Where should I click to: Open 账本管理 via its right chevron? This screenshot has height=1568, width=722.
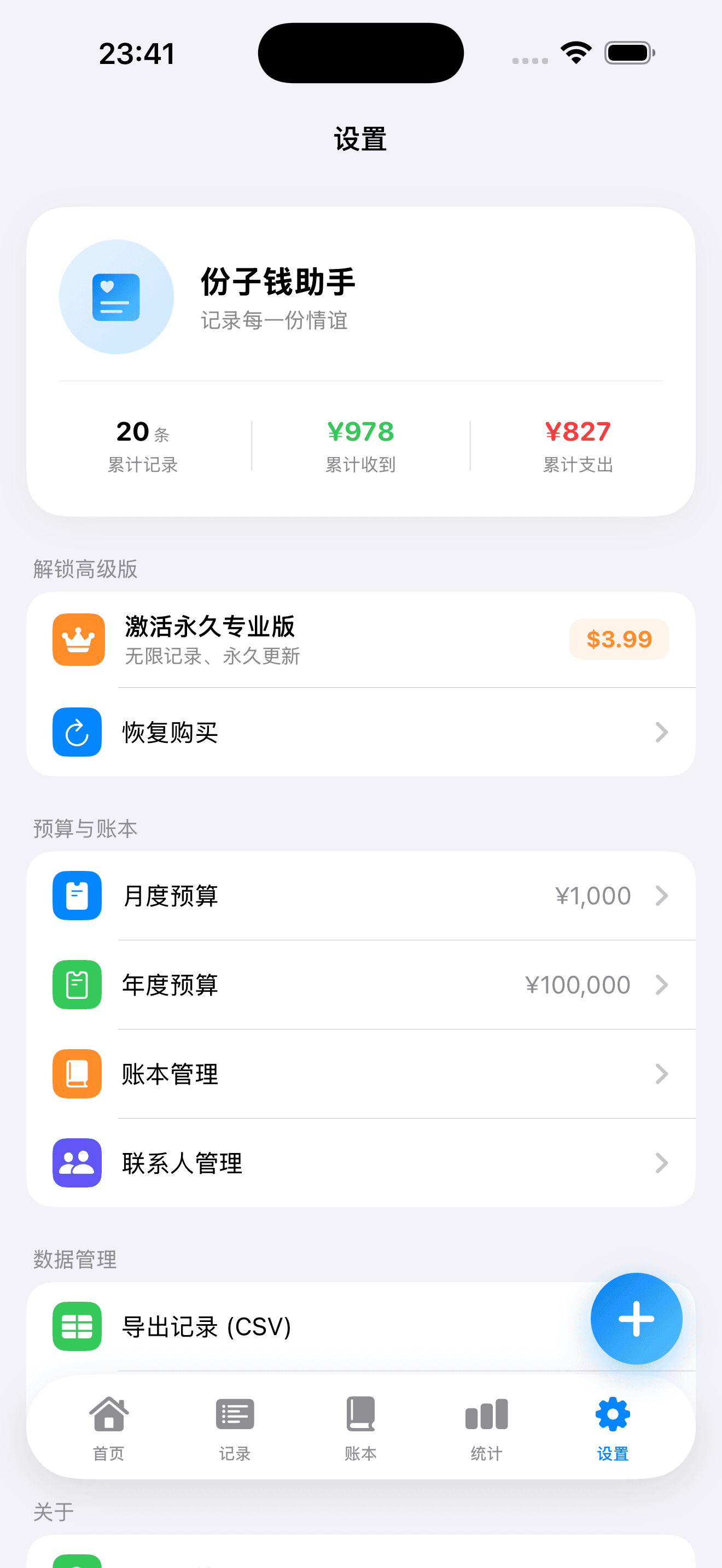pos(661,1074)
